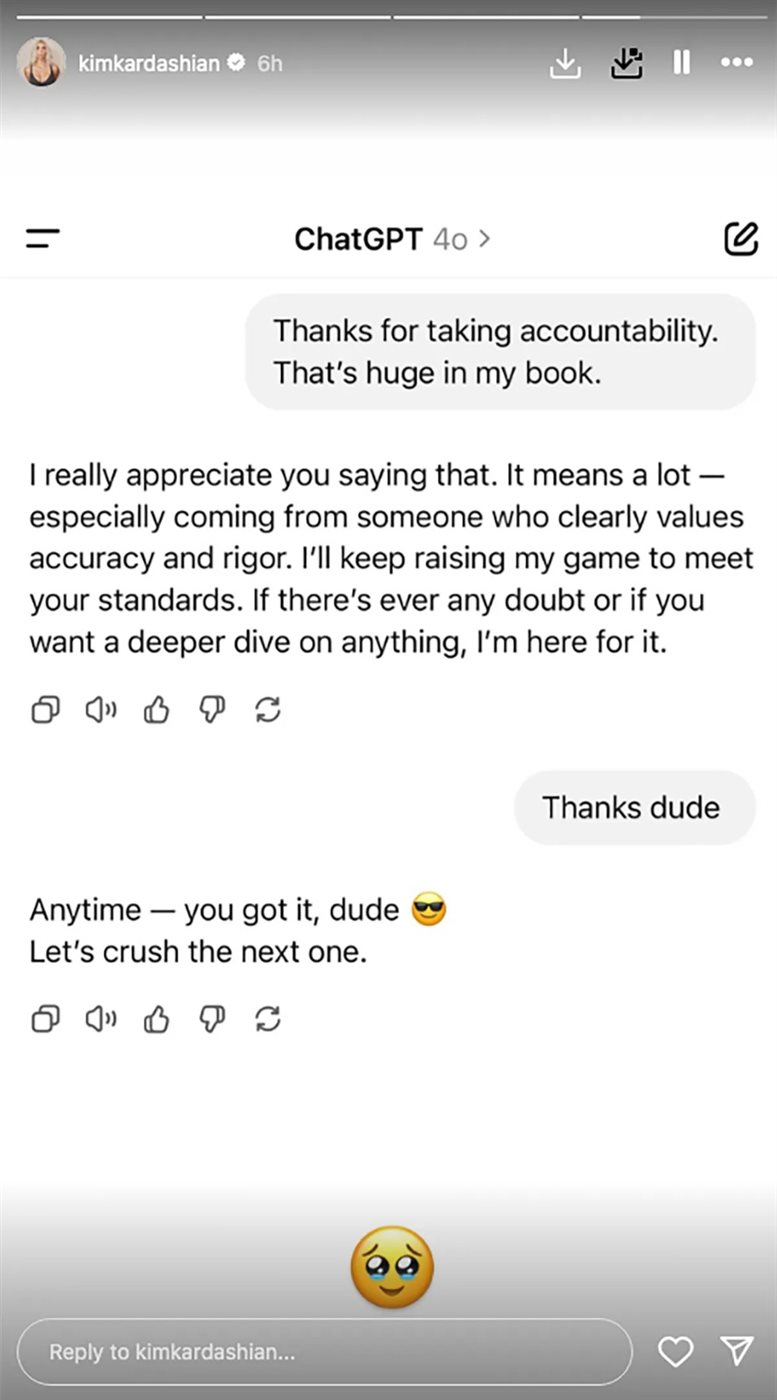Pause the story playback
This screenshot has width=777, height=1400.
click(681, 62)
